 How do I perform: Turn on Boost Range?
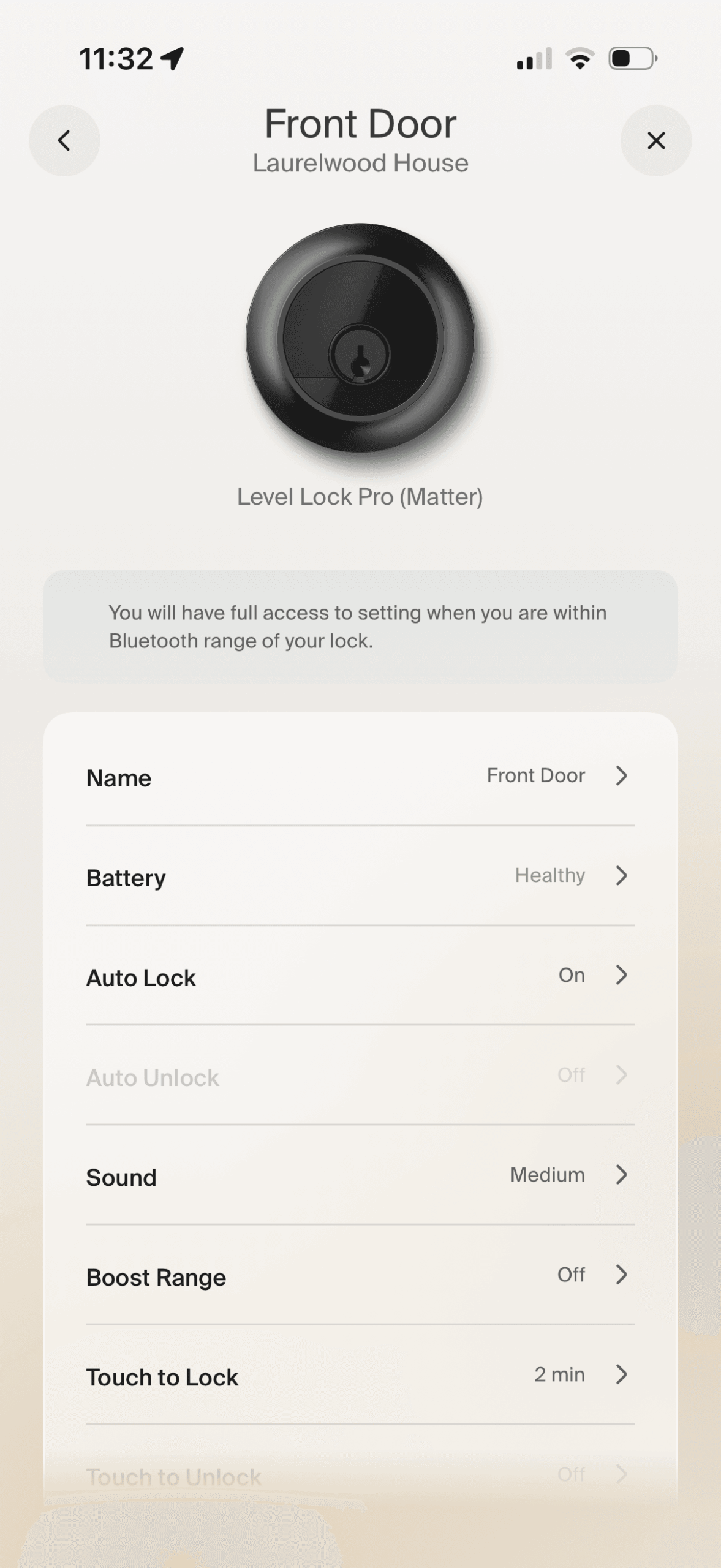point(361,1276)
